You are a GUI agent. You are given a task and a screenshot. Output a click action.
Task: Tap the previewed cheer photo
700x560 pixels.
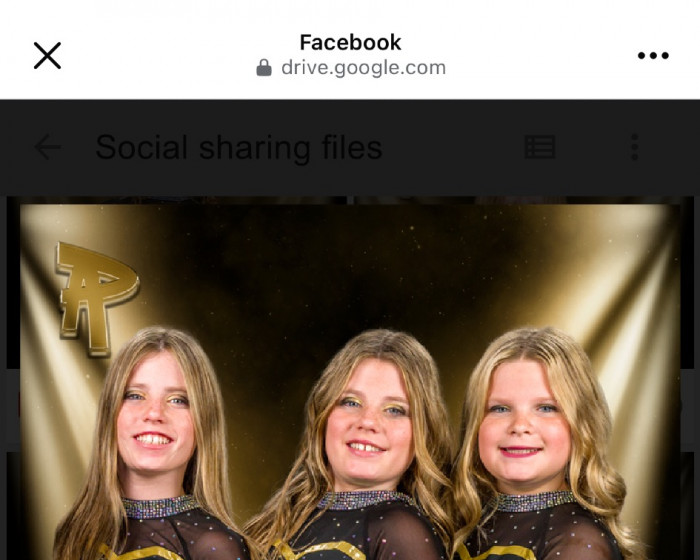pyautogui.click(x=350, y=390)
